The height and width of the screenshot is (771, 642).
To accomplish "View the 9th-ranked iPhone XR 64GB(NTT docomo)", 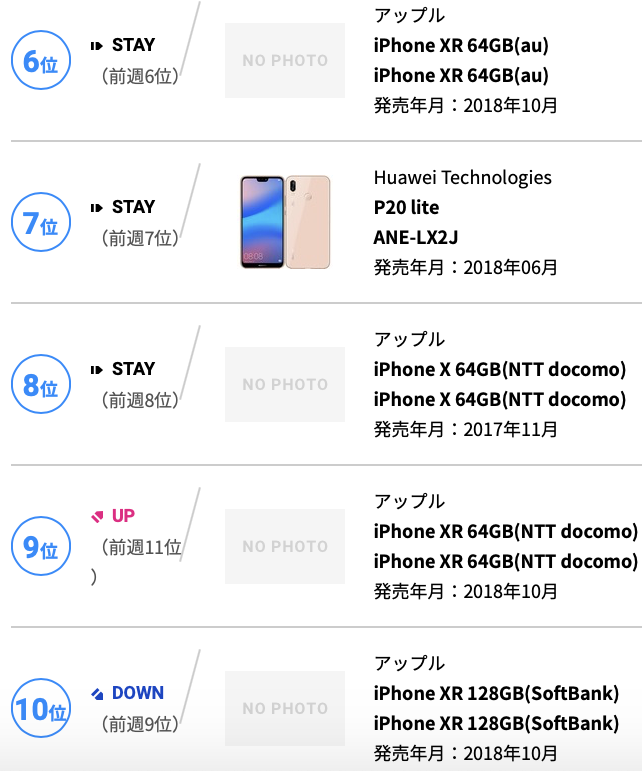I will coord(505,532).
